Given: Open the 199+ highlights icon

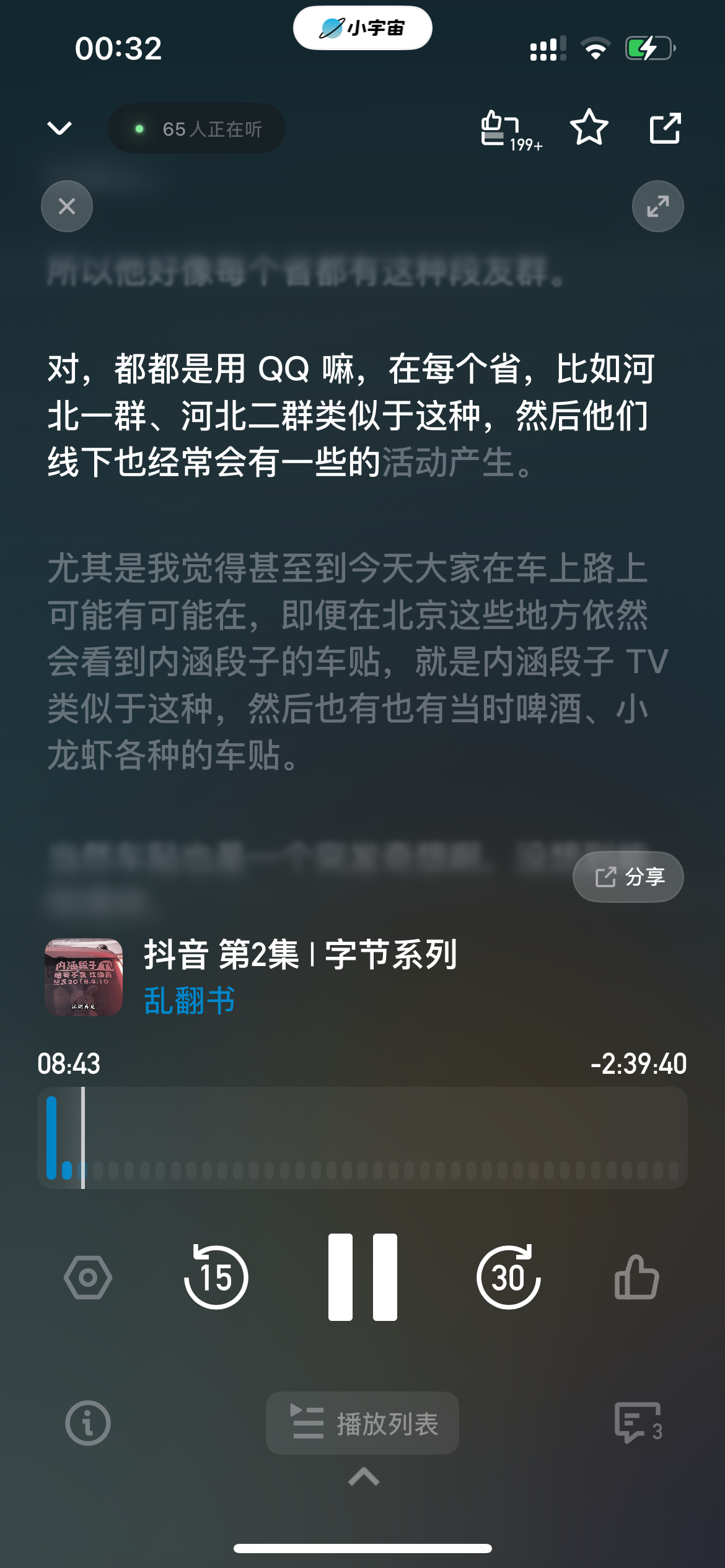Looking at the screenshot, I should pyautogui.click(x=508, y=129).
